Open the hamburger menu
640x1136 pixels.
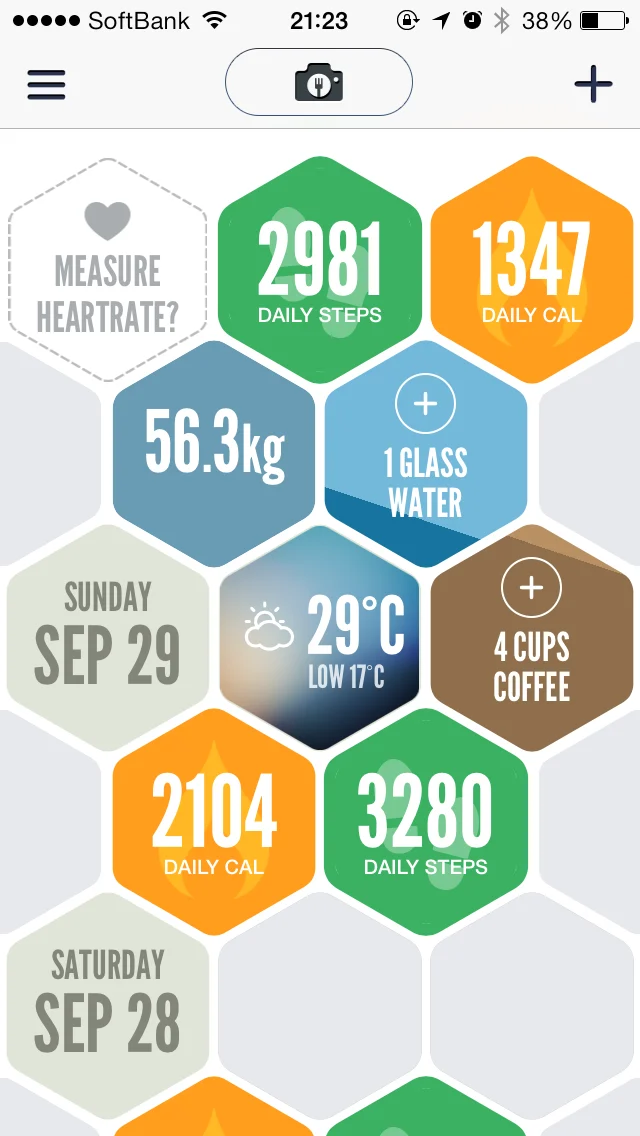(46, 85)
